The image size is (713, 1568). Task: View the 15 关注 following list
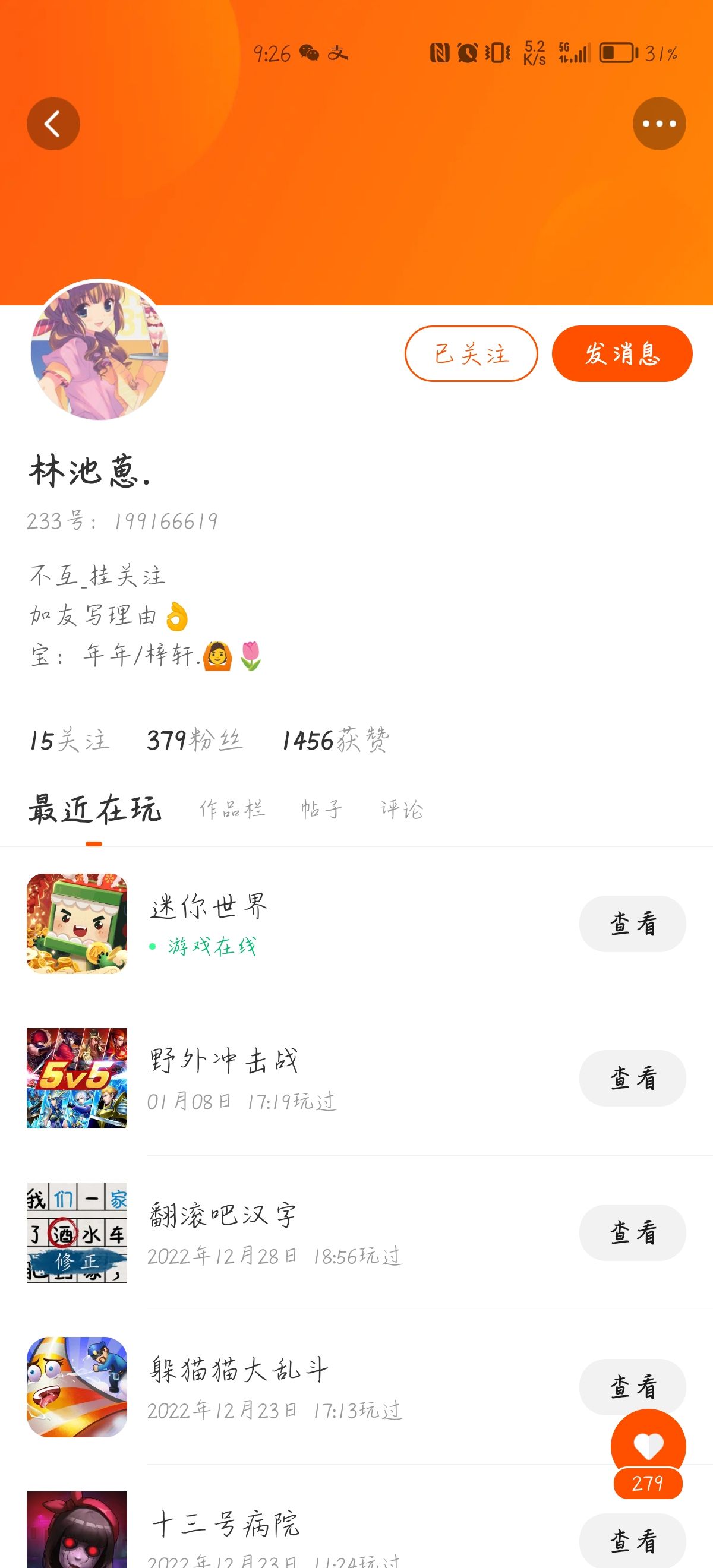point(70,740)
